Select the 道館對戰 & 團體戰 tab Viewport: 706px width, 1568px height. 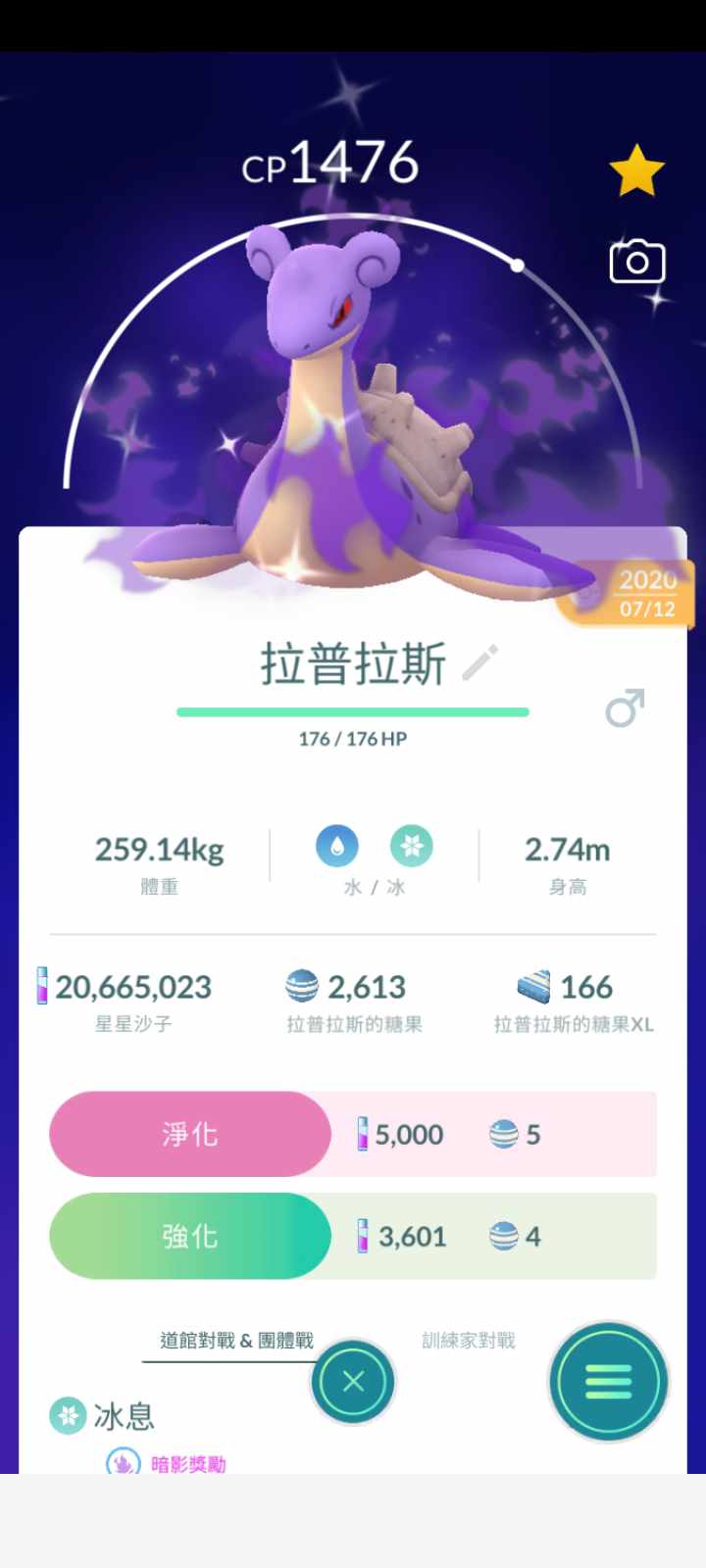click(236, 1340)
